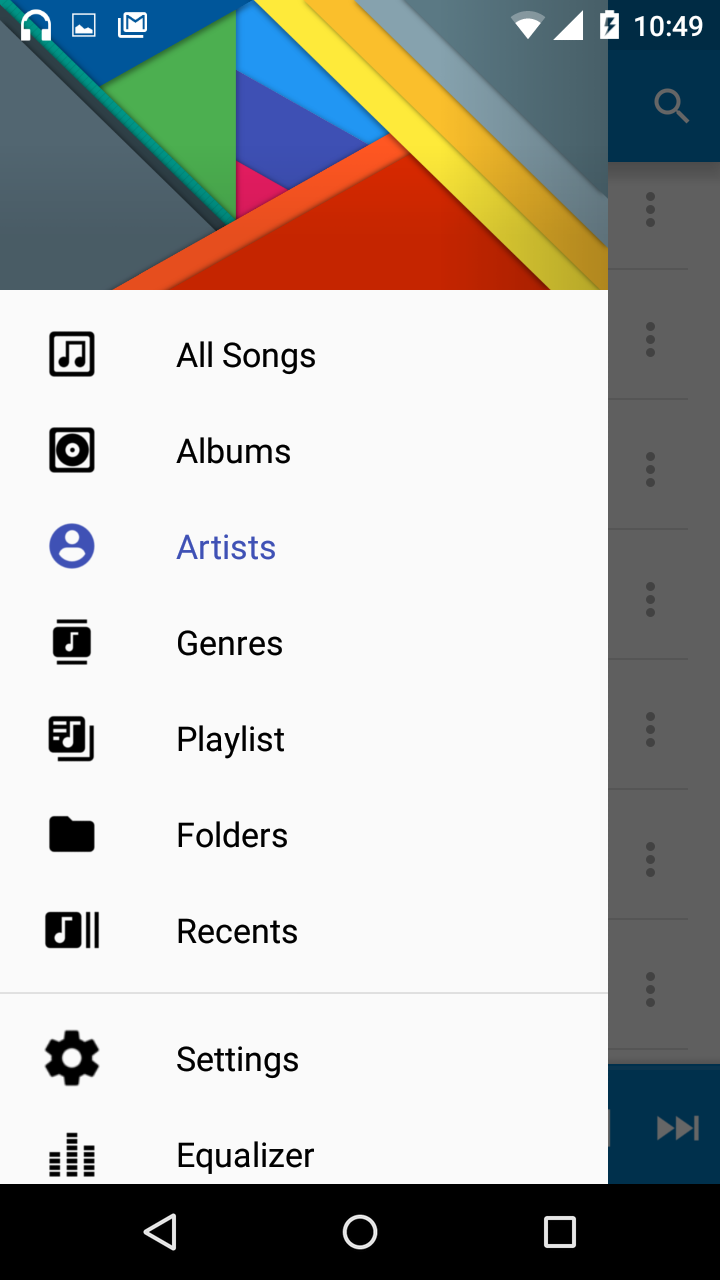Image resolution: width=720 pixels, height=1280 pixels.
Task: Select Artists in the navigation drawer
Action: (x=225, y=547)
